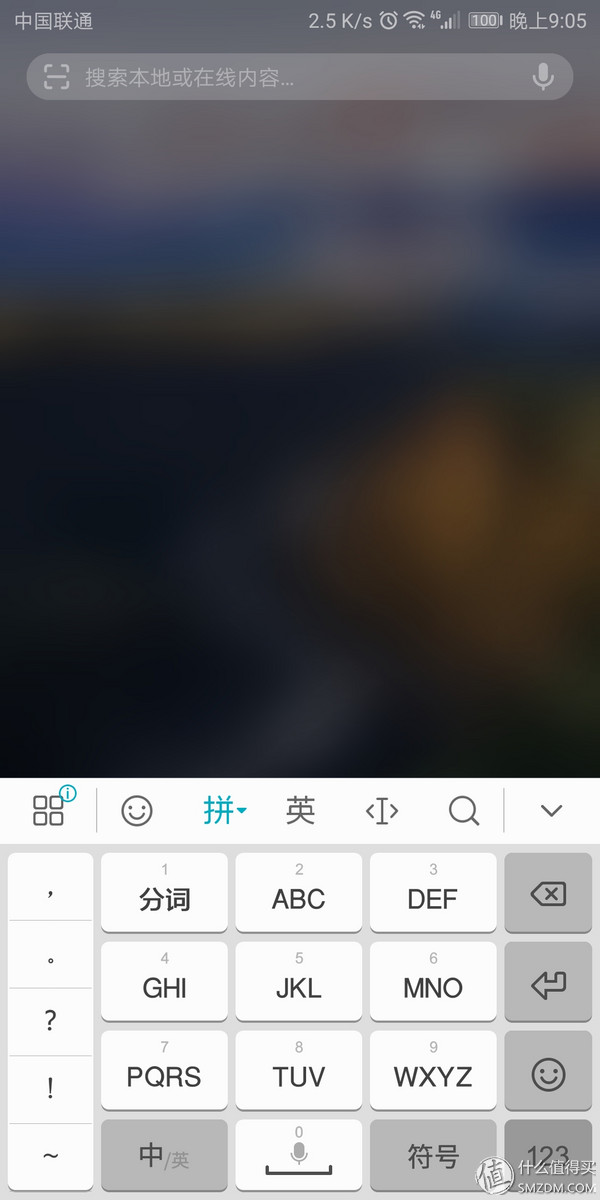600x1200 pixels.
Task: Tap the search local or online content field
Action: pos(300,77)
